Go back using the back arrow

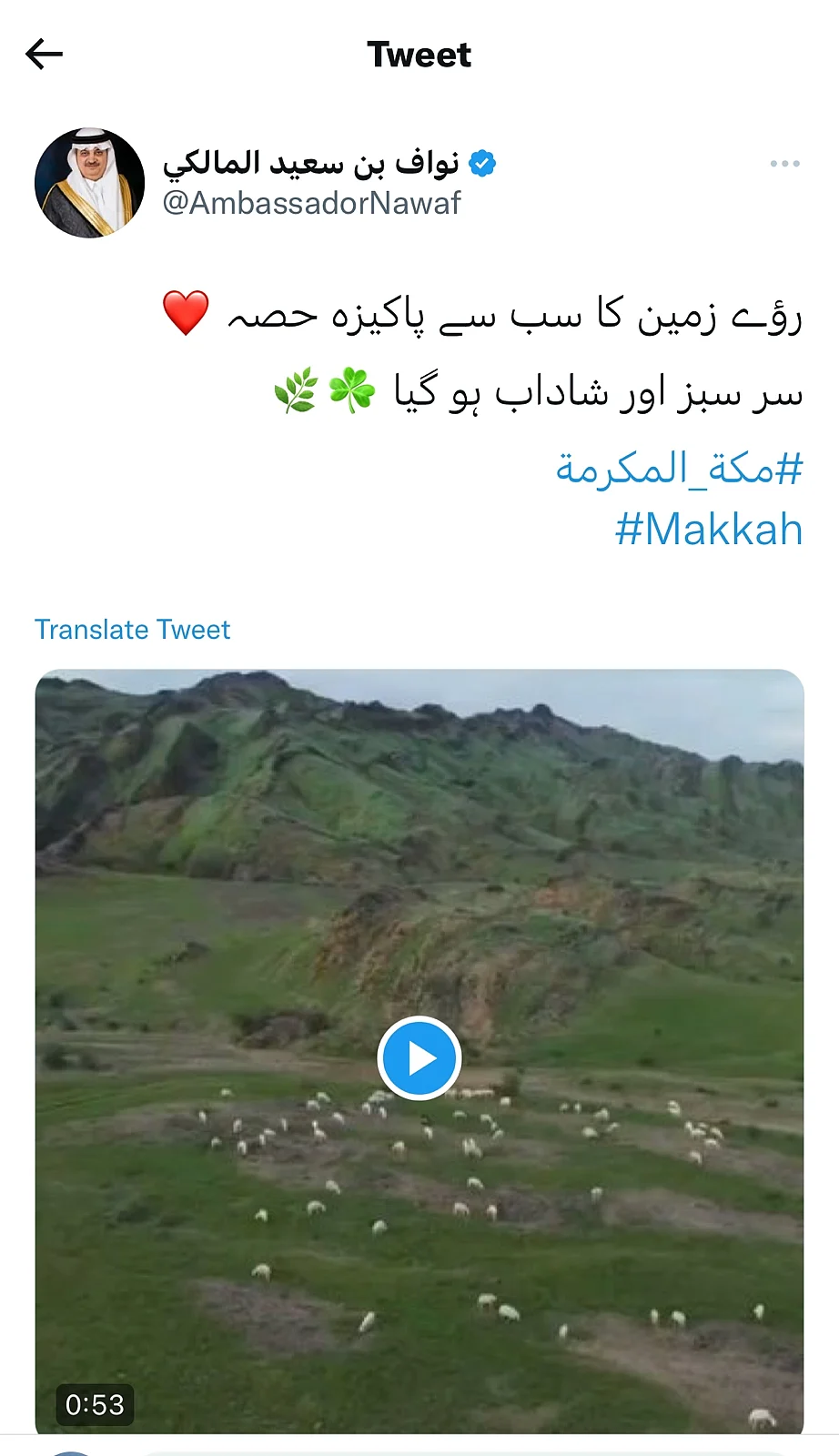44,55
